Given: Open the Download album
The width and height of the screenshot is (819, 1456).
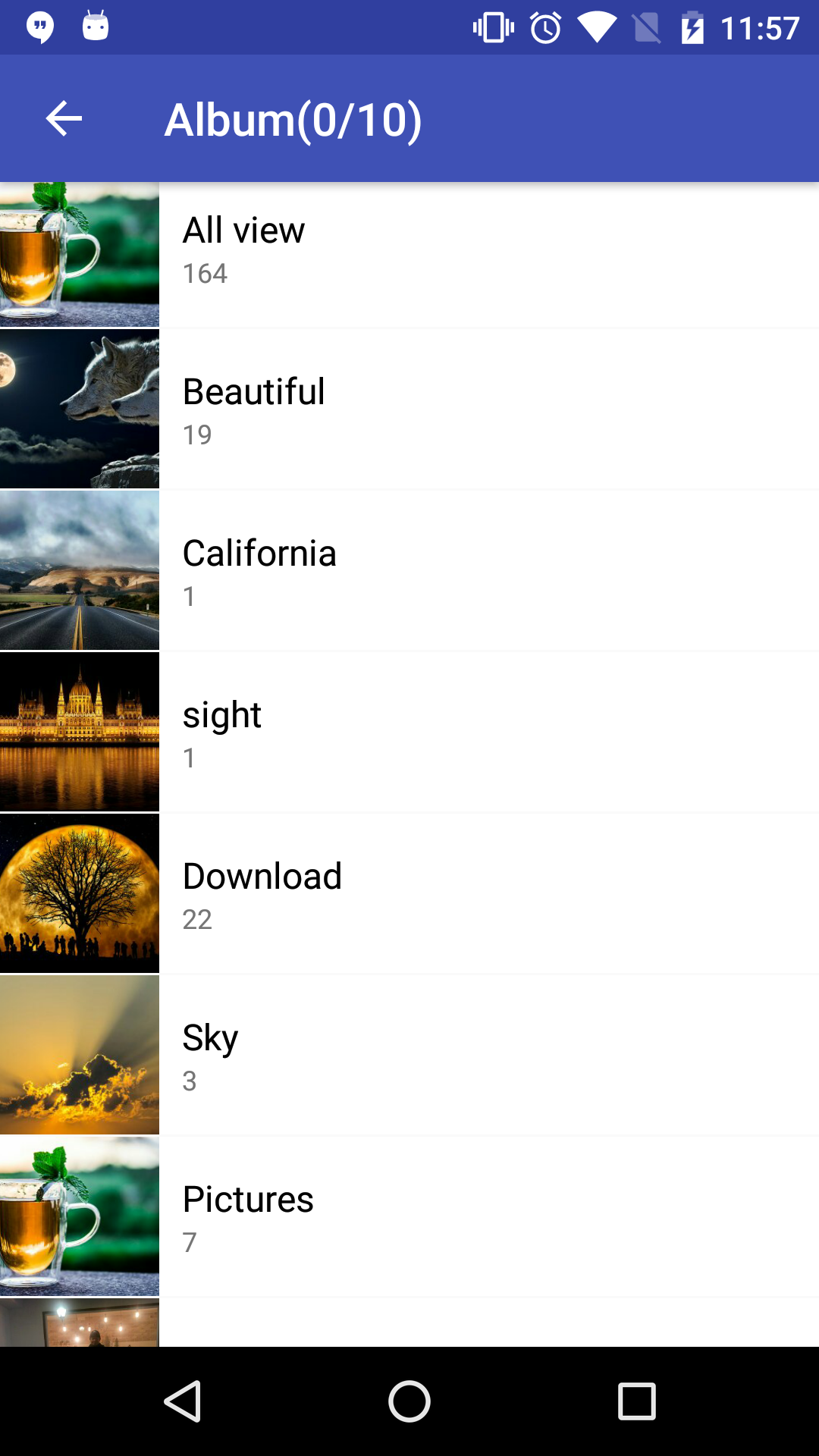Looking at the screenshot, I should click(409, 894).
